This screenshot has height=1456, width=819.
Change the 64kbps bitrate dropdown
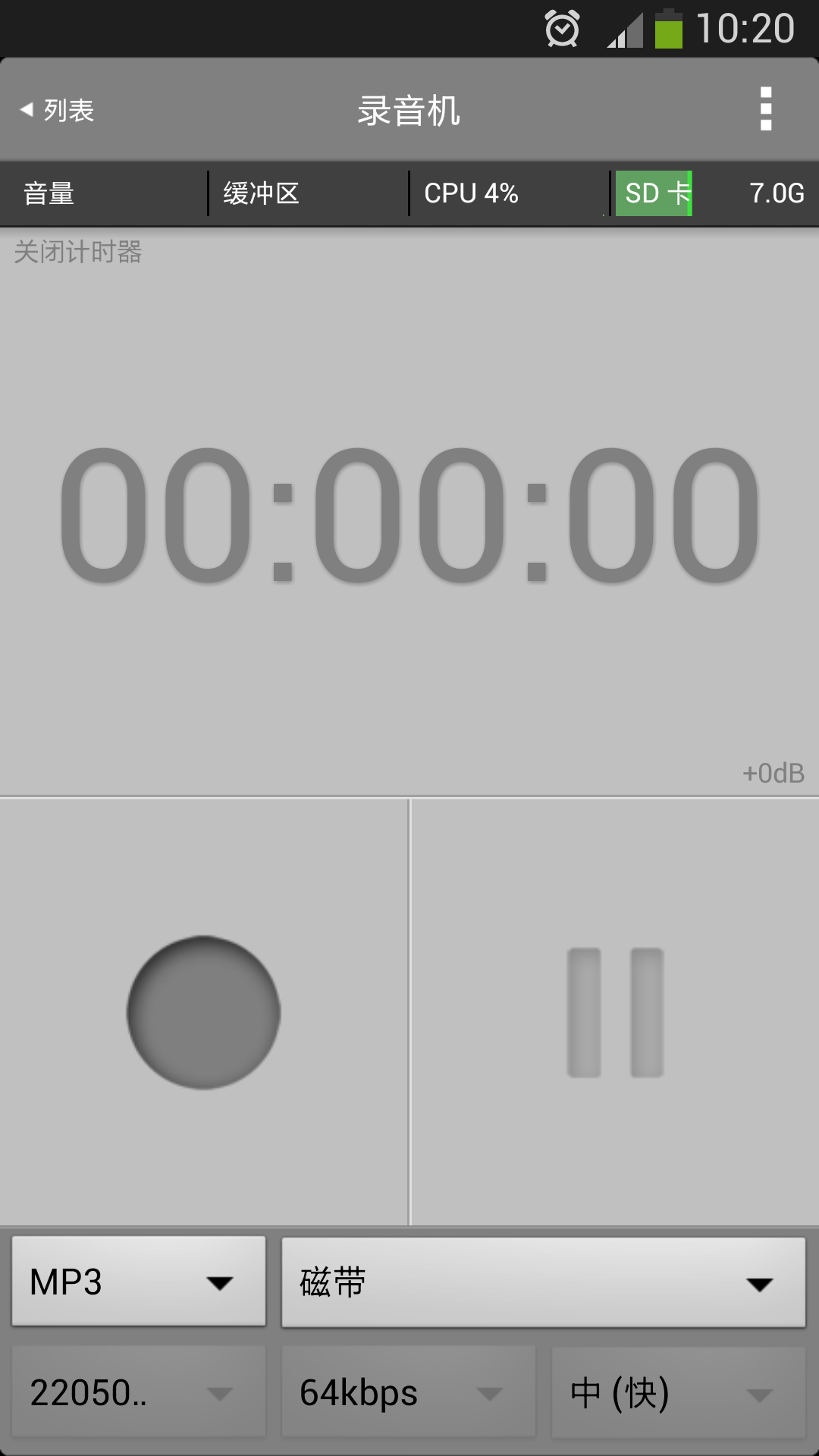point(409,1392)
